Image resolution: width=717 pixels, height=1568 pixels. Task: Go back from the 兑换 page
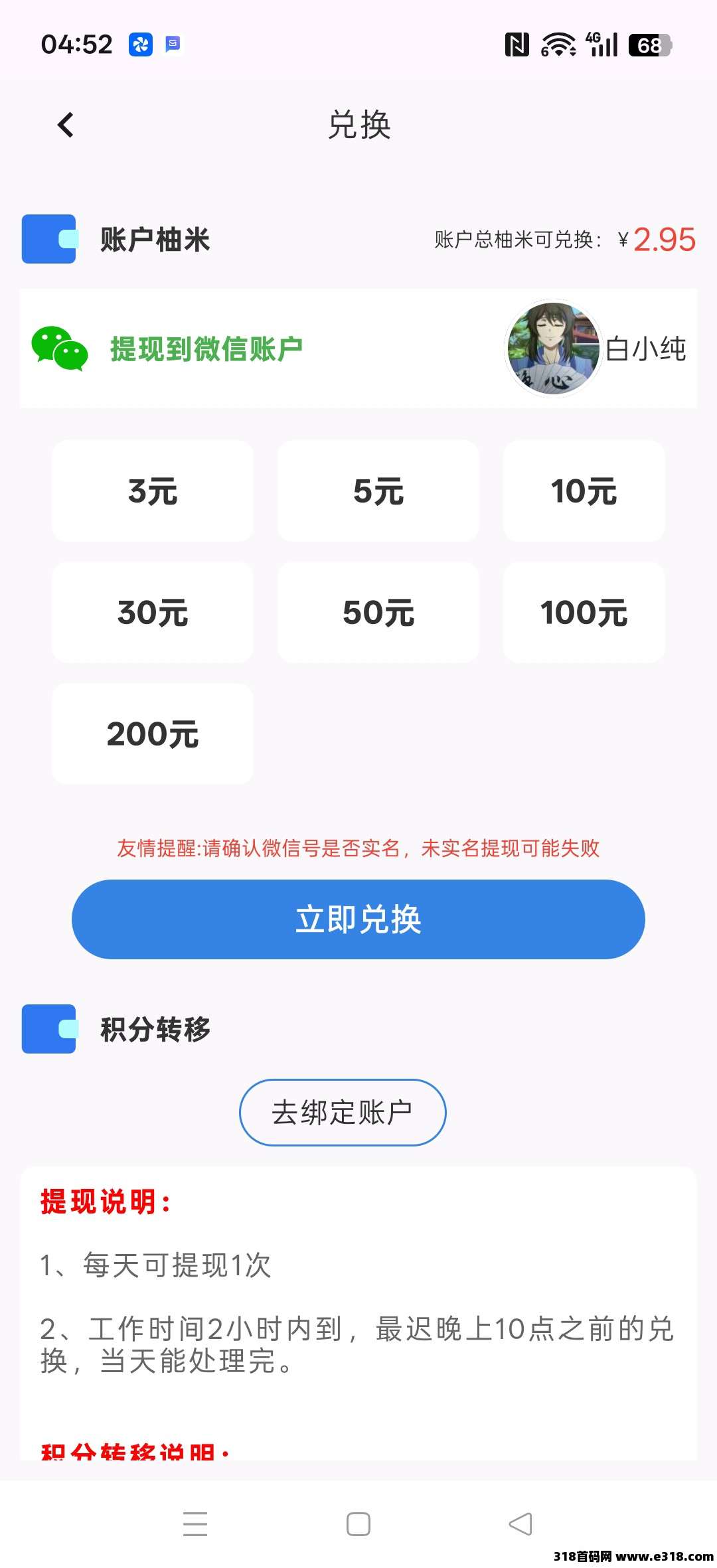[x=65, y=125]
